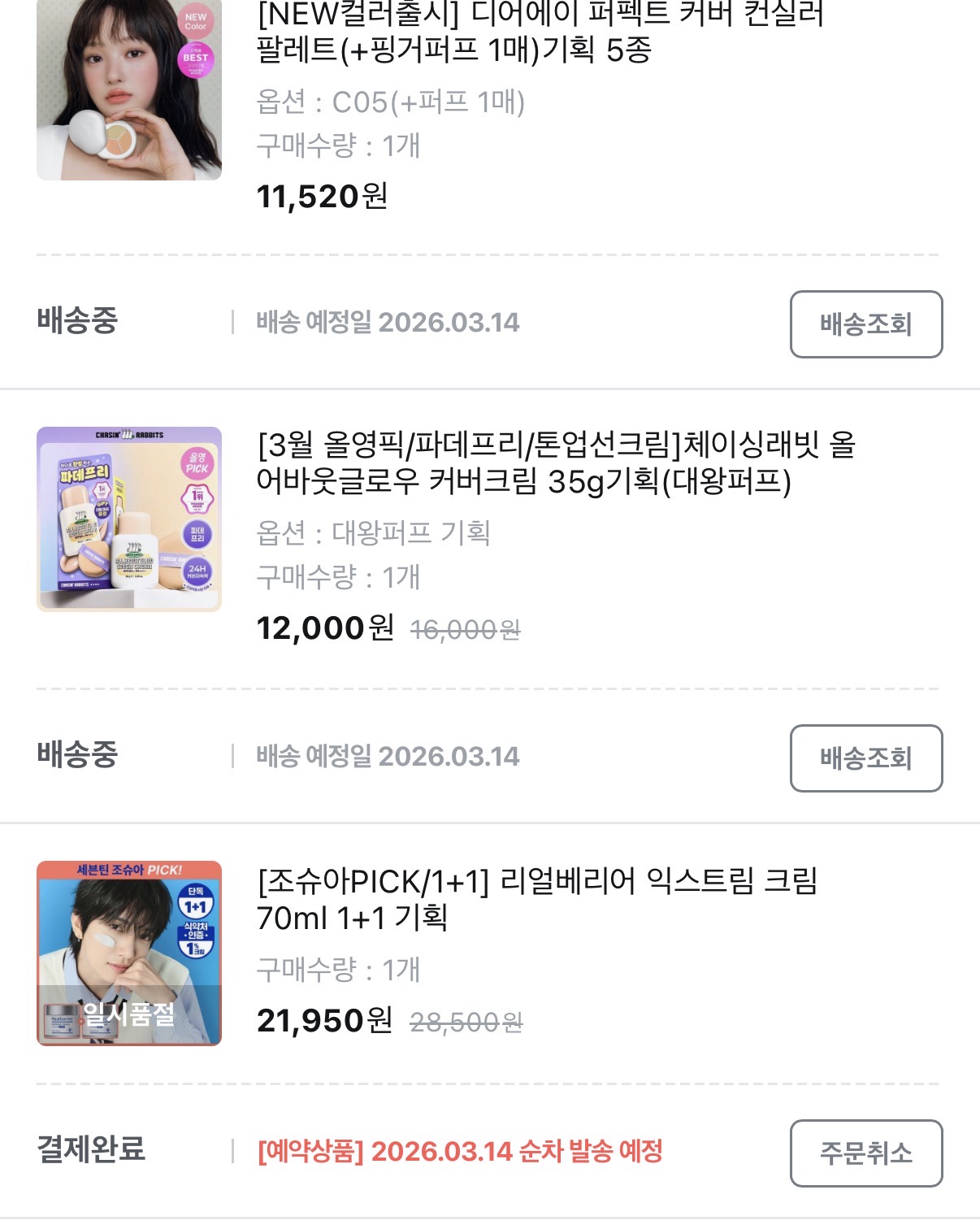Open the 디어에이 컨실러 팔레트 product image
980x1229 pixels.
click(129, 89)
